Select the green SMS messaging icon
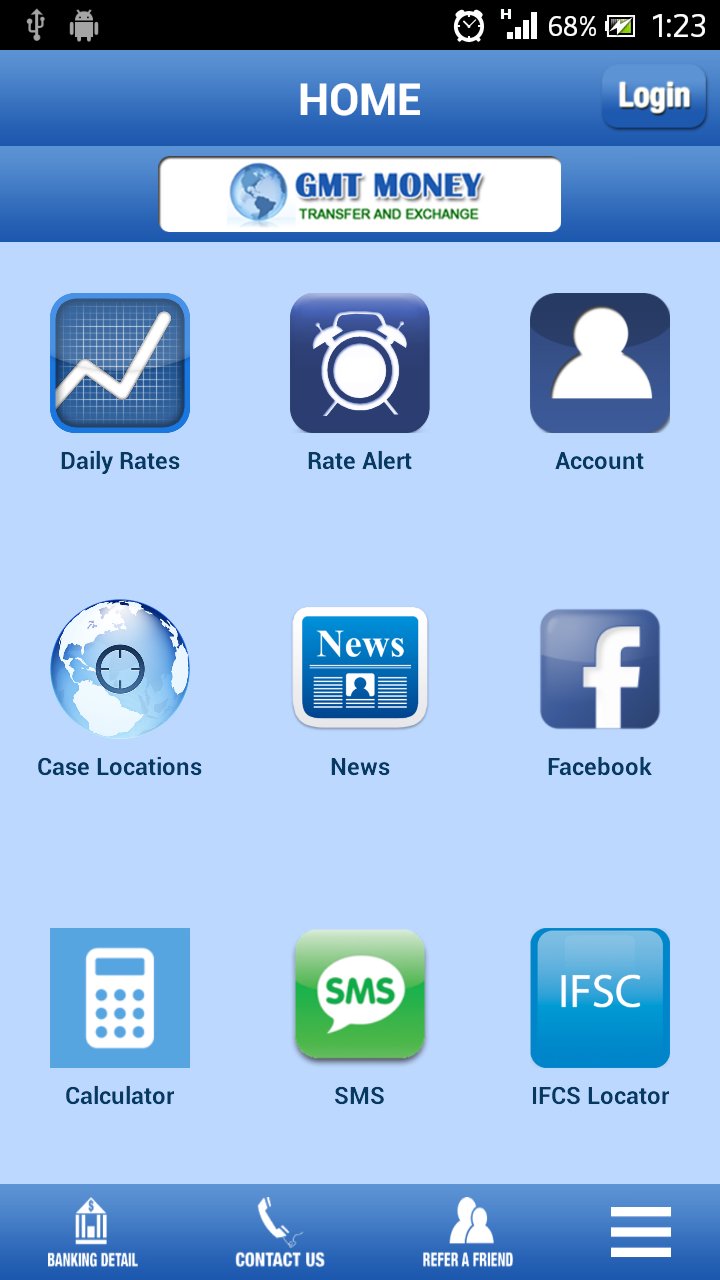This screenshot has width=720, height=1280. [360, 996]
